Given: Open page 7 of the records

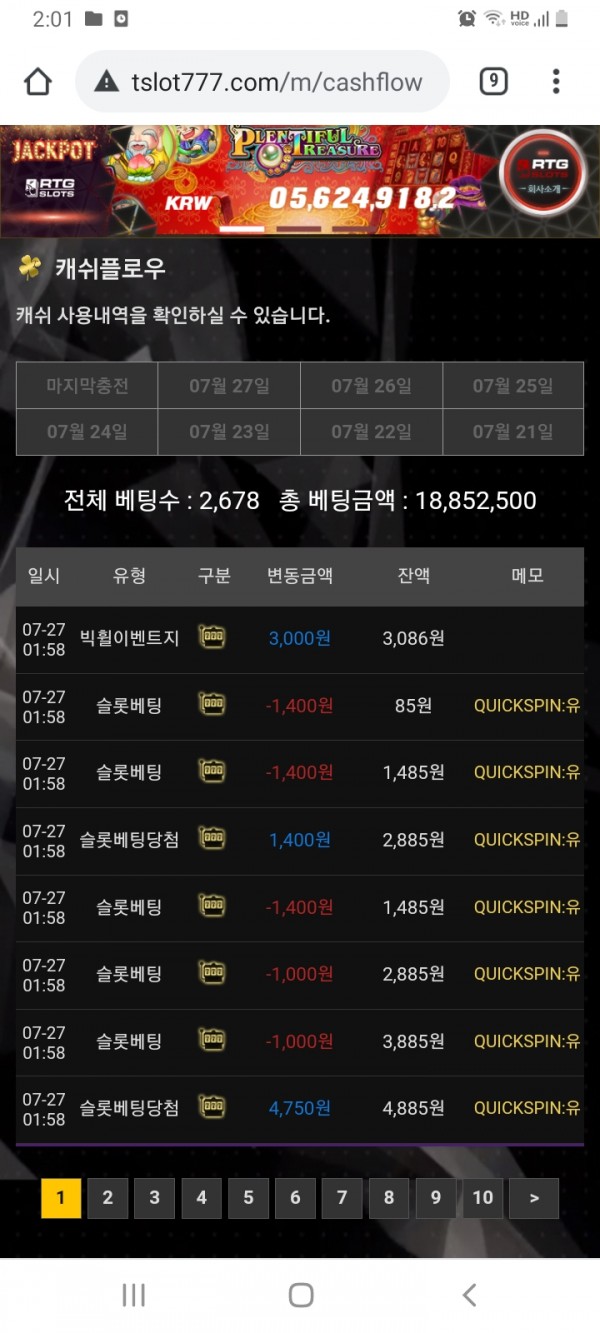Looking at the screenshot, I should pyautogui.click(x=342, y=1198).
